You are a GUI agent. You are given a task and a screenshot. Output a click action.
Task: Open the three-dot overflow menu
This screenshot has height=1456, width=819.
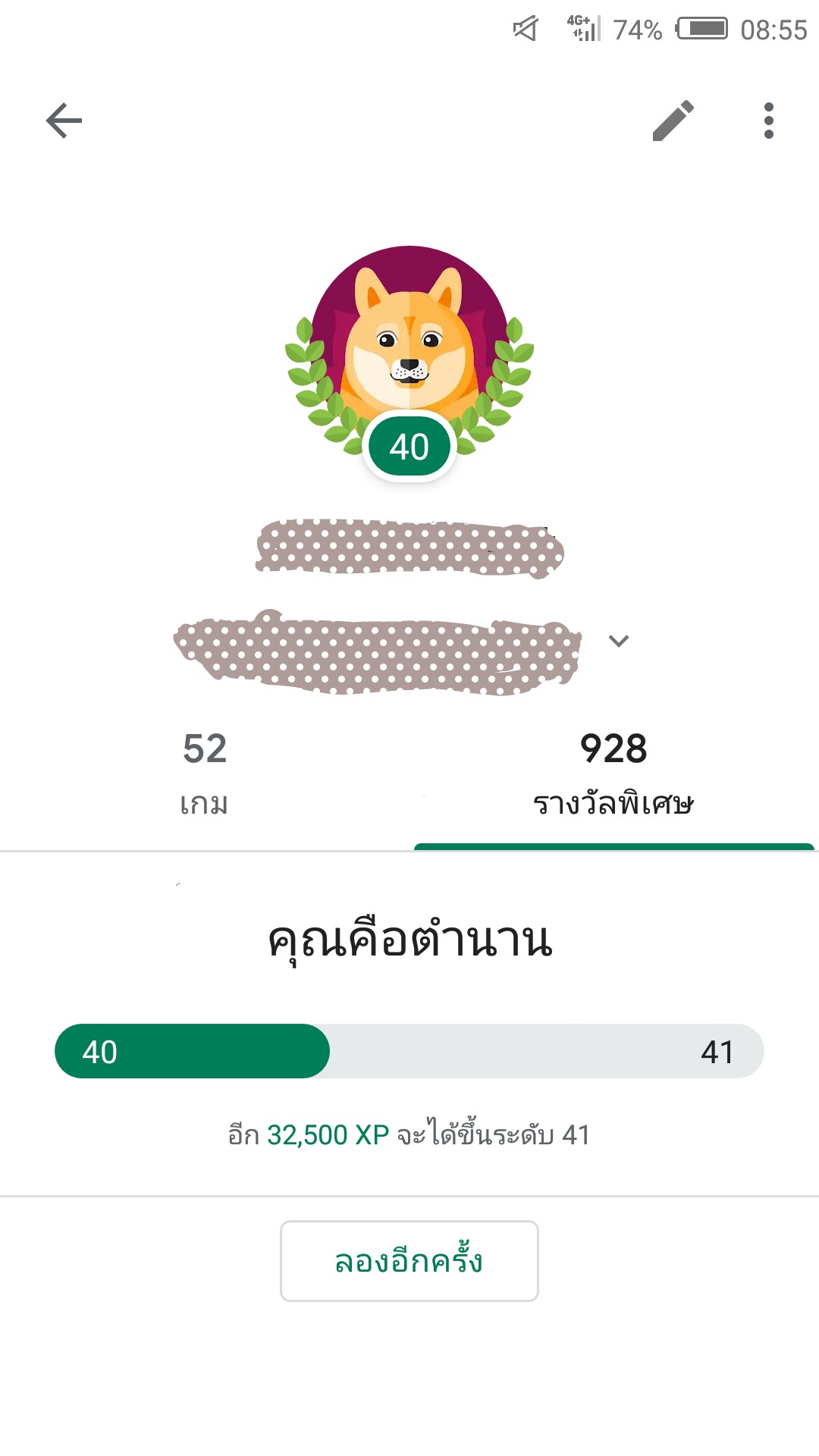[x=769, y=121]
